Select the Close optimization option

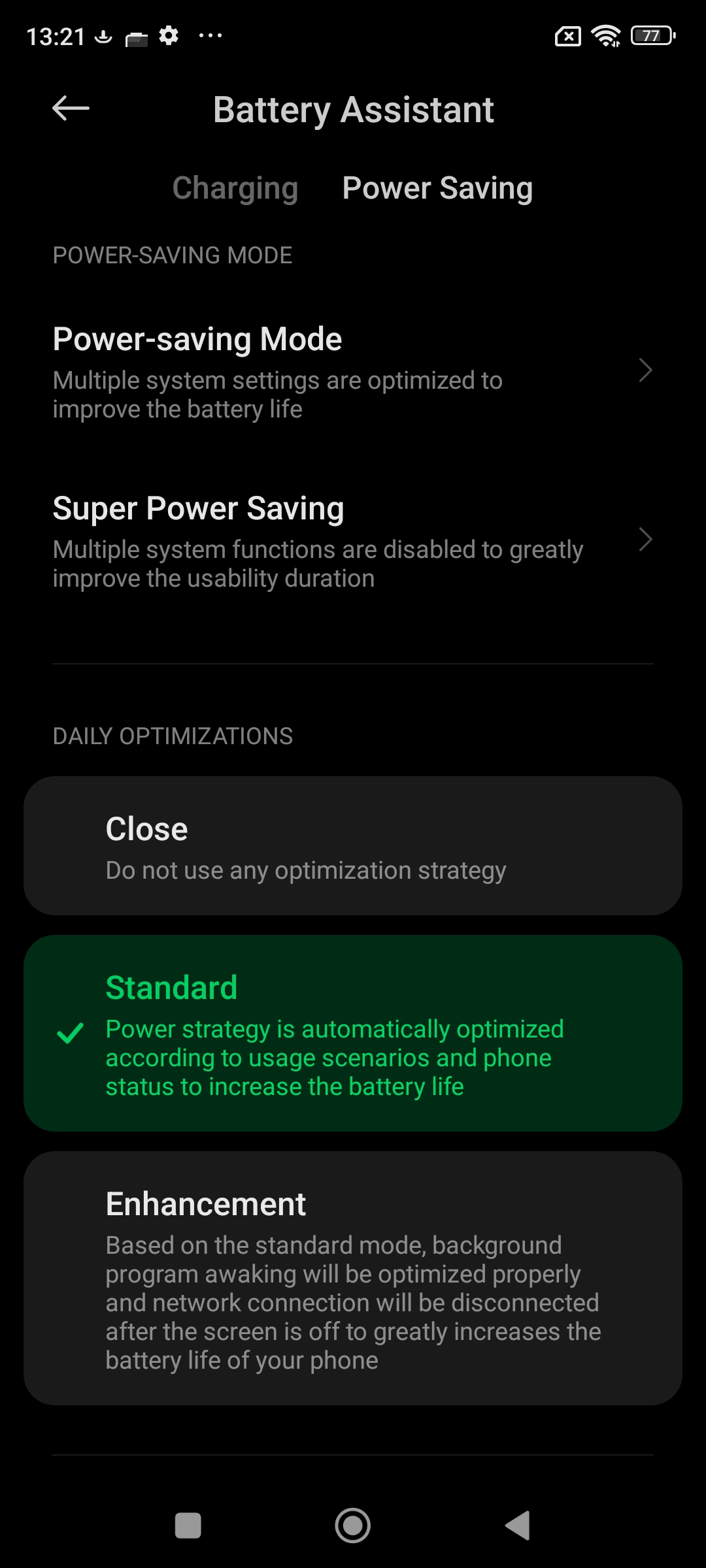click(353, 846)
